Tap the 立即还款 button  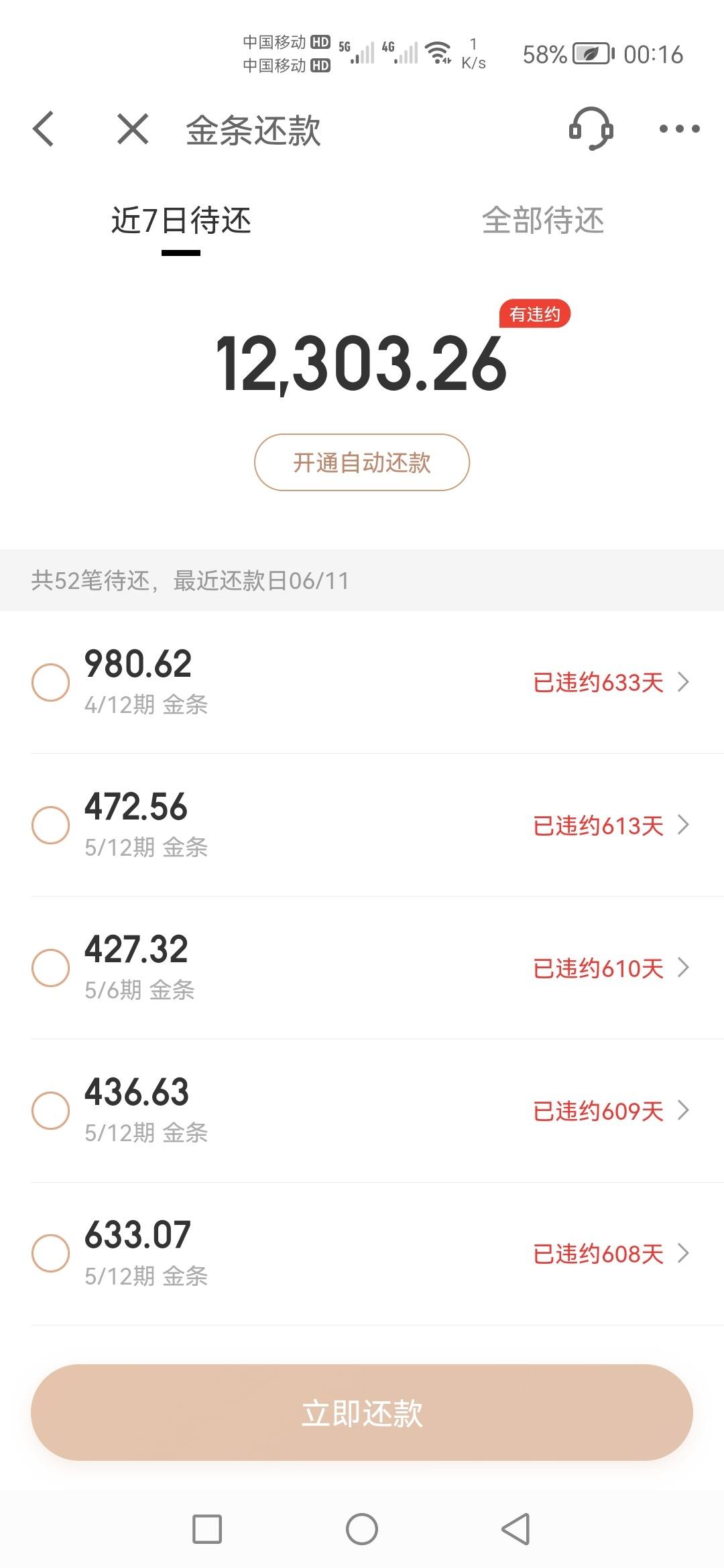[x=362, y=1413]
